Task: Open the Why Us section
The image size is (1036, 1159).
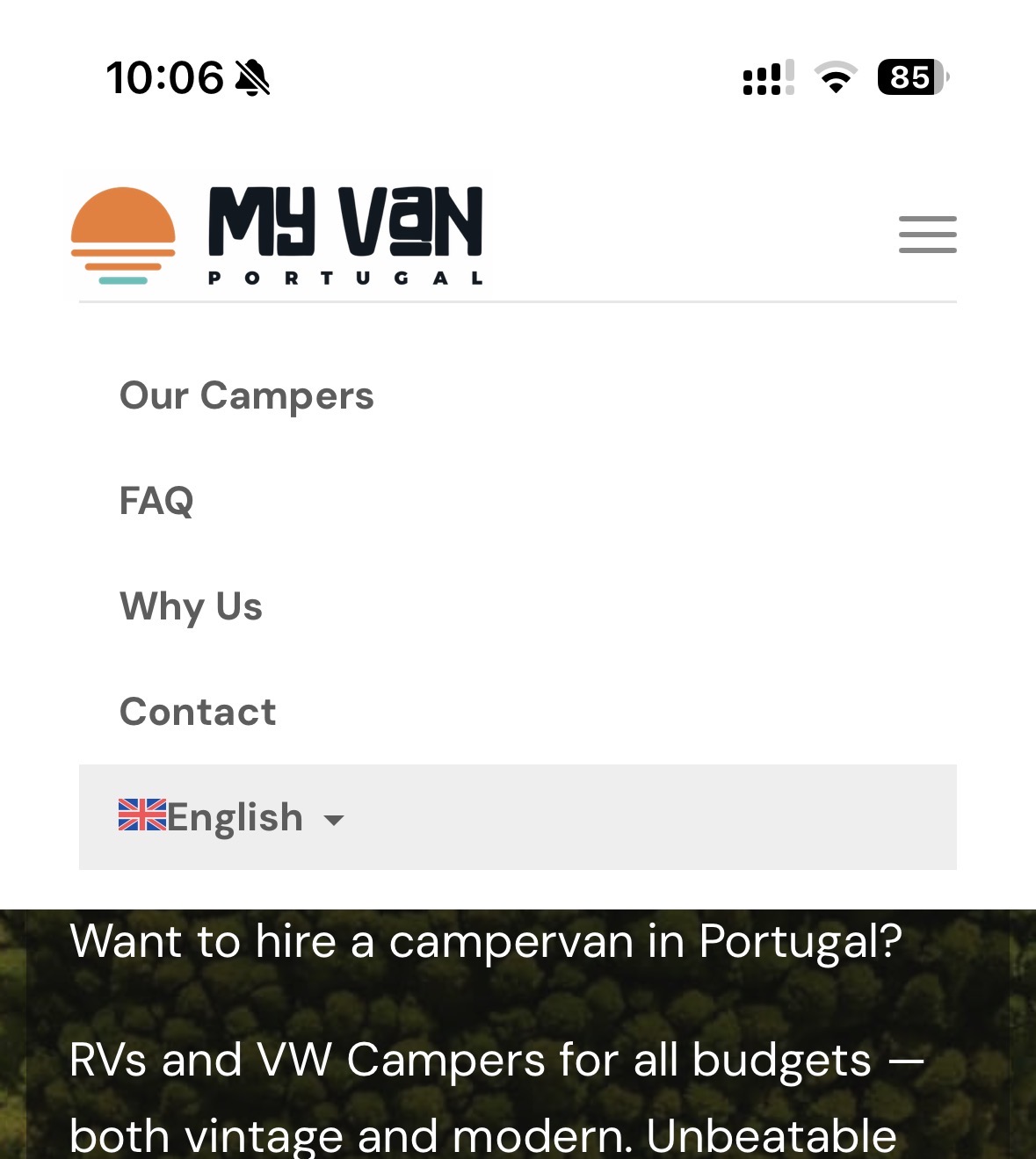Action: pyautogui.click(x=191, y=606)
